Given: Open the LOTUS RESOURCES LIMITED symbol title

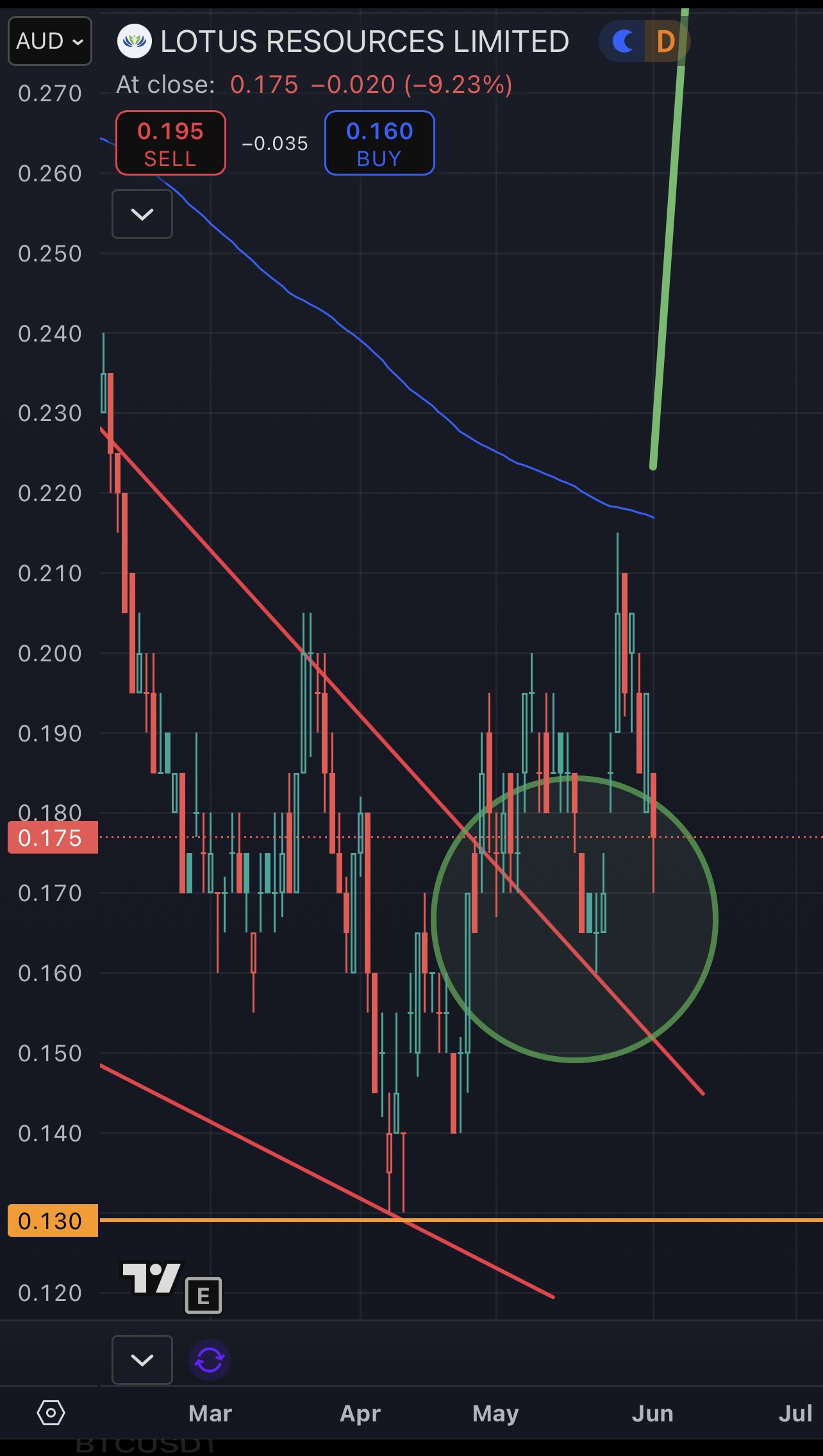Looking at the screenshot, I should [x=364, y=42].
